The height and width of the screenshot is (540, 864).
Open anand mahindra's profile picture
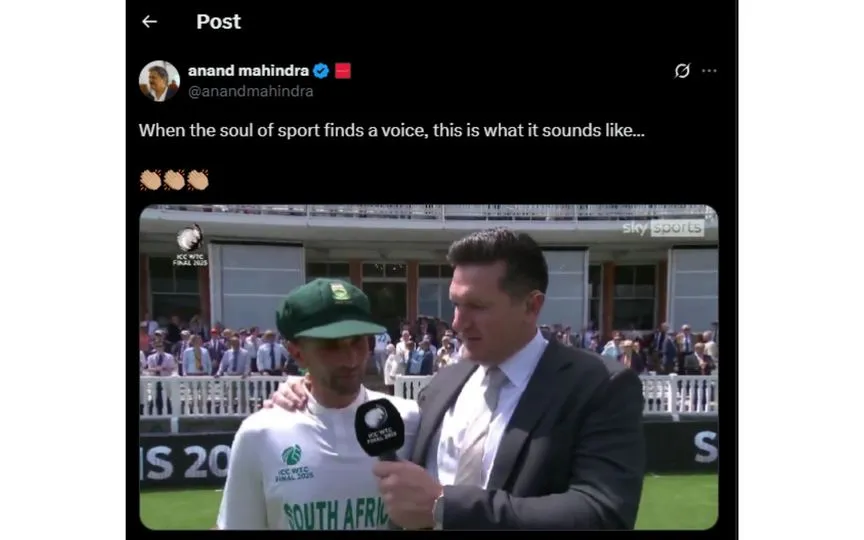(159, 81)
